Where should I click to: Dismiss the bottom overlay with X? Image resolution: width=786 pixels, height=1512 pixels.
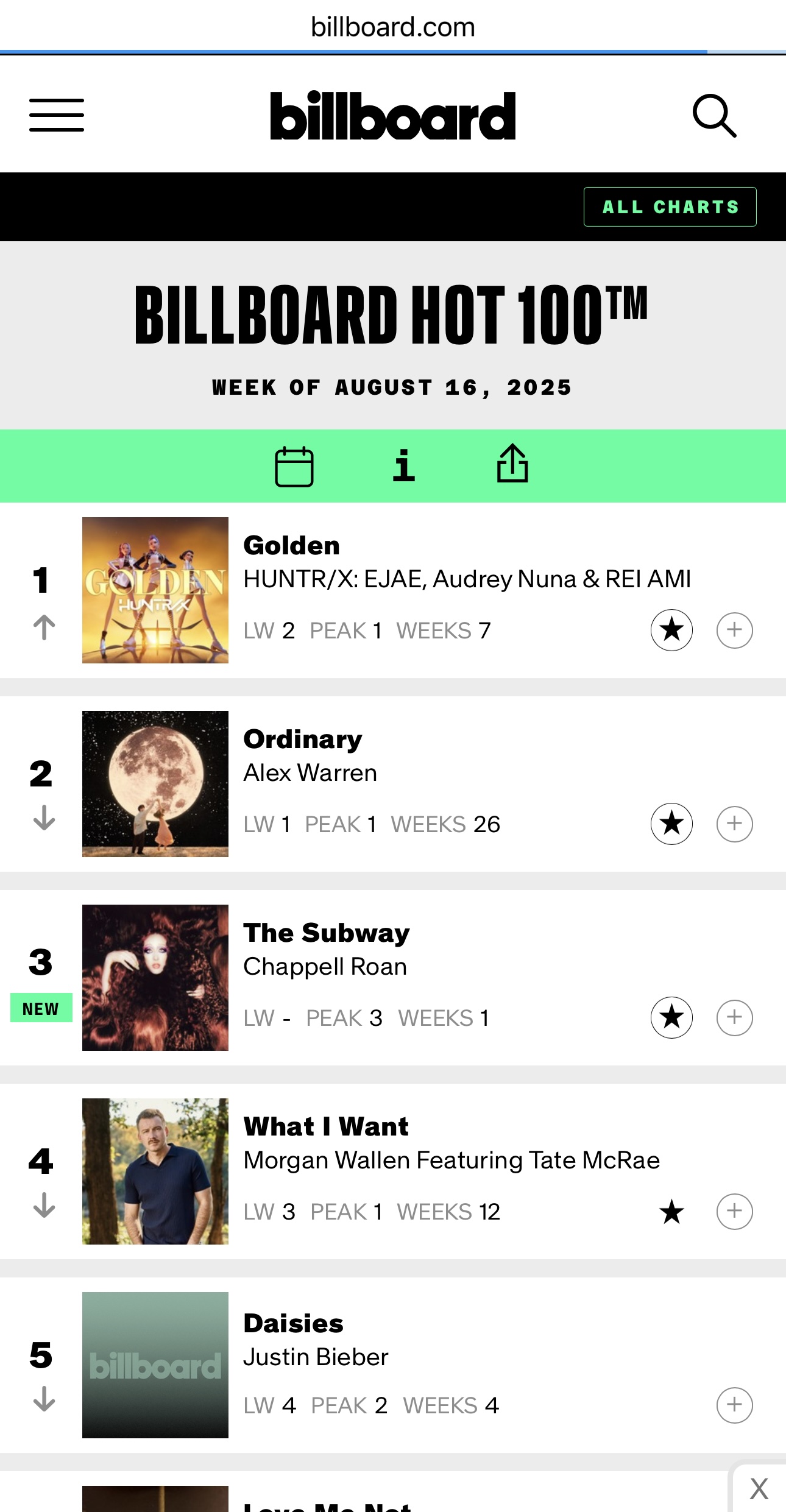759,1489
